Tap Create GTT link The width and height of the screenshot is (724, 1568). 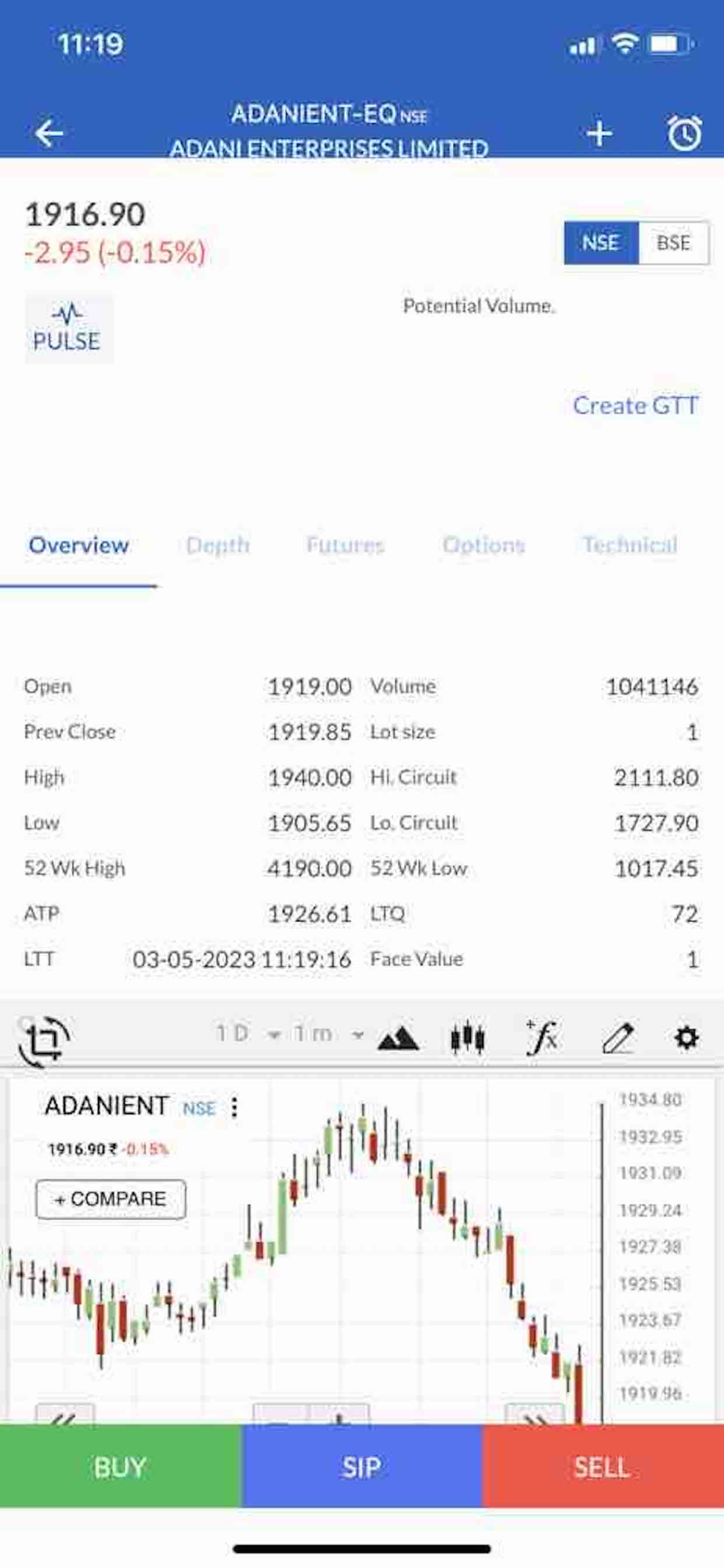pyautogui.click(x=635, y=405)
